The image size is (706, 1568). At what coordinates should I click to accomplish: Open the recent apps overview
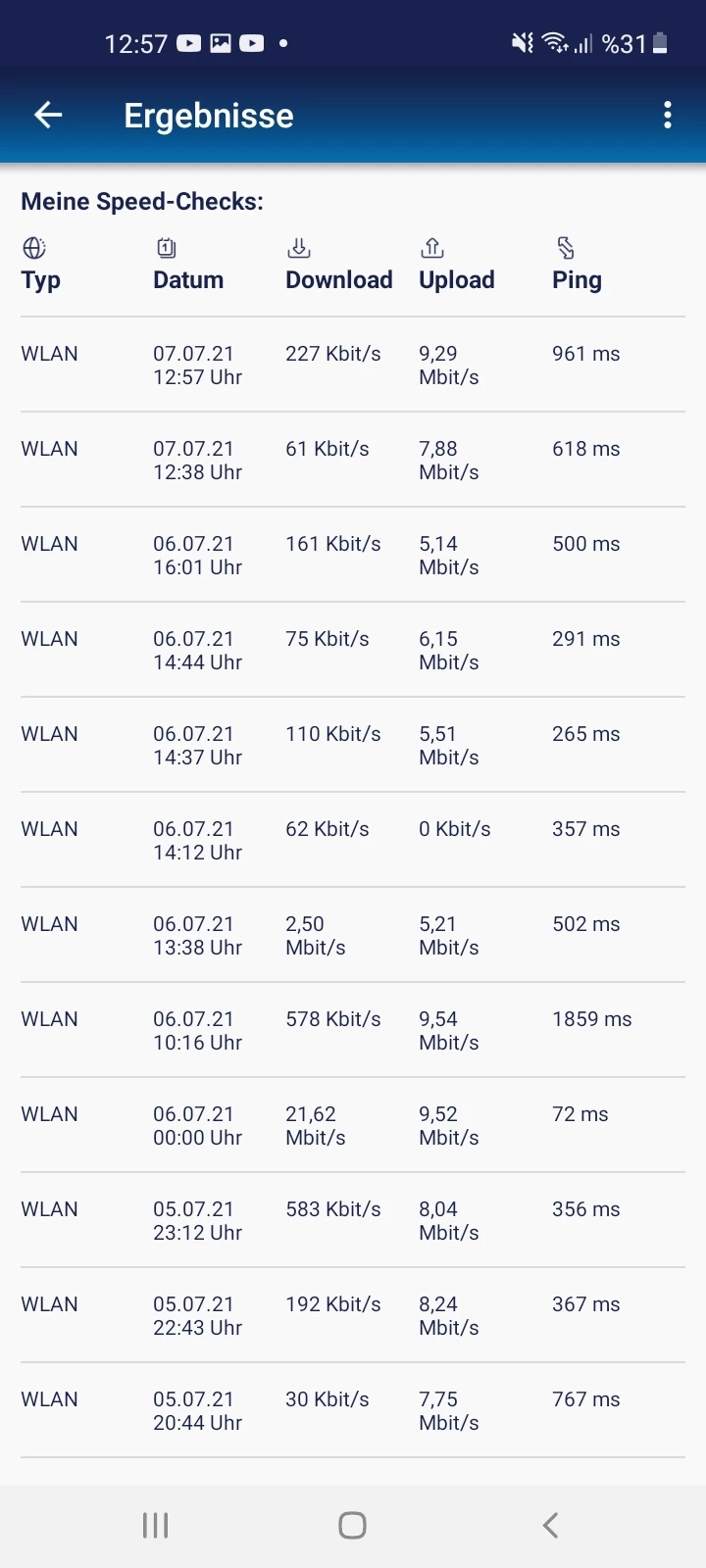point(156,1525)
